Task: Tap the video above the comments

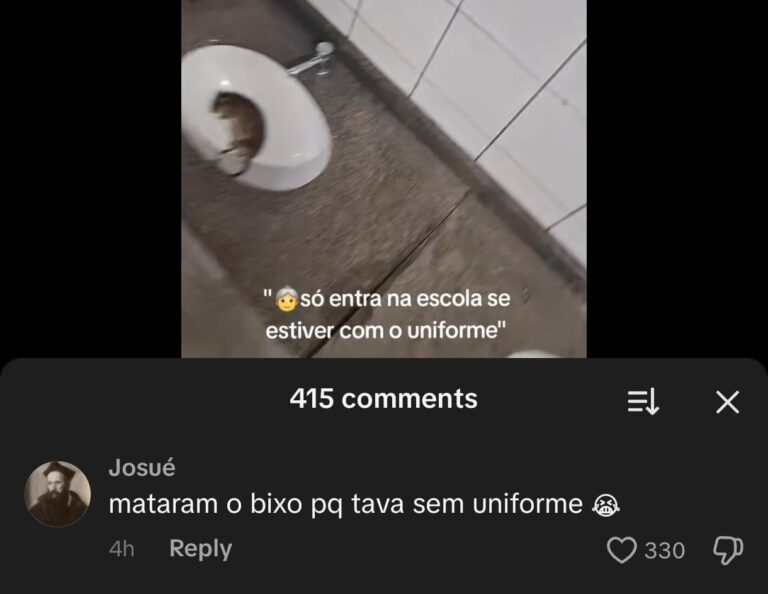Action: pos(383,180)
